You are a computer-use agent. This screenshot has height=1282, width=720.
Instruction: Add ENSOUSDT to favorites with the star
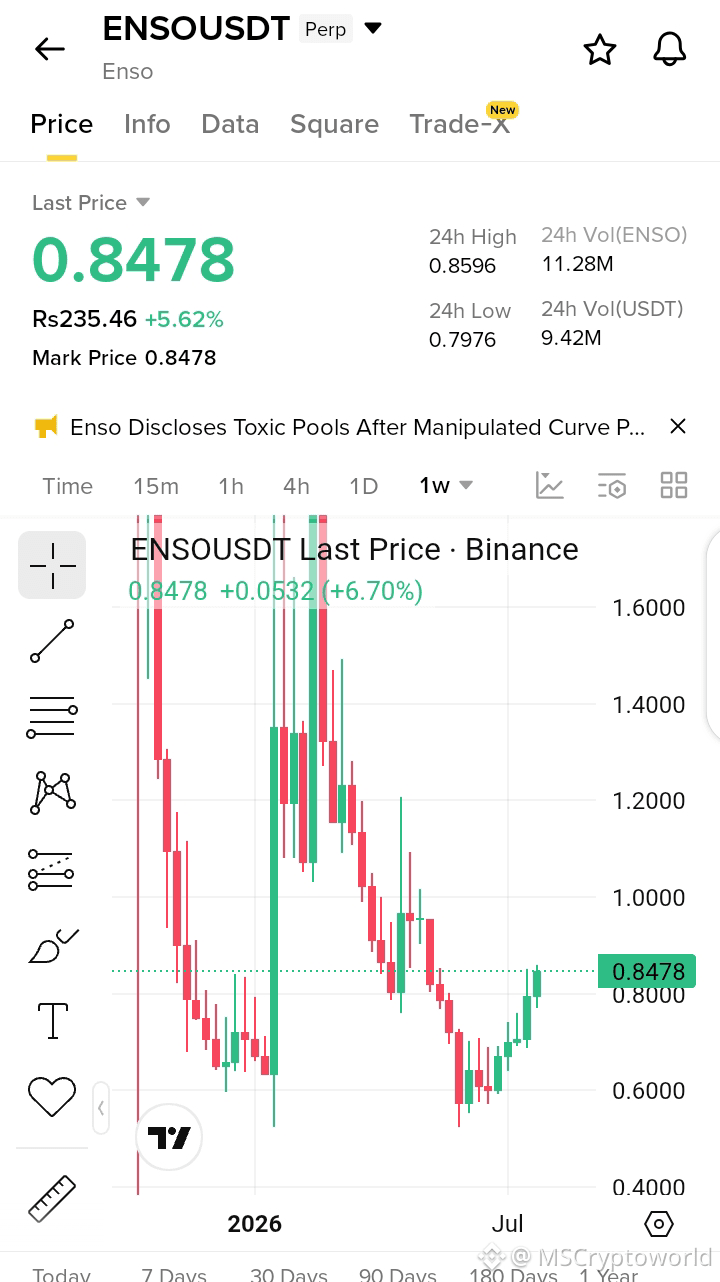click(x=599, y=49)
